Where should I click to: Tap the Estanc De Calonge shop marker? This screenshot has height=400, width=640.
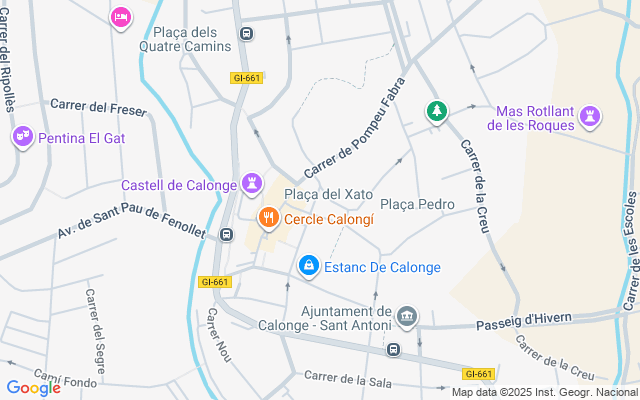click(309, 266)
